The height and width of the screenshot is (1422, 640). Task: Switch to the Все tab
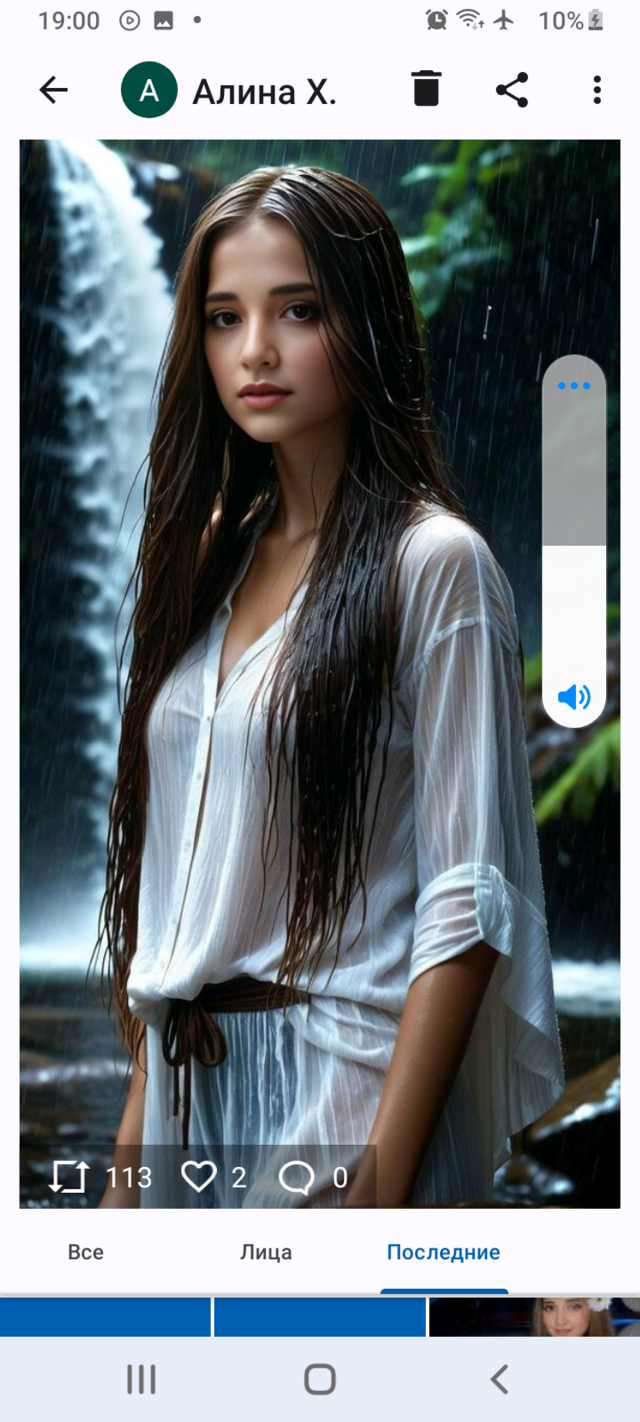[x=86, y=1252]
